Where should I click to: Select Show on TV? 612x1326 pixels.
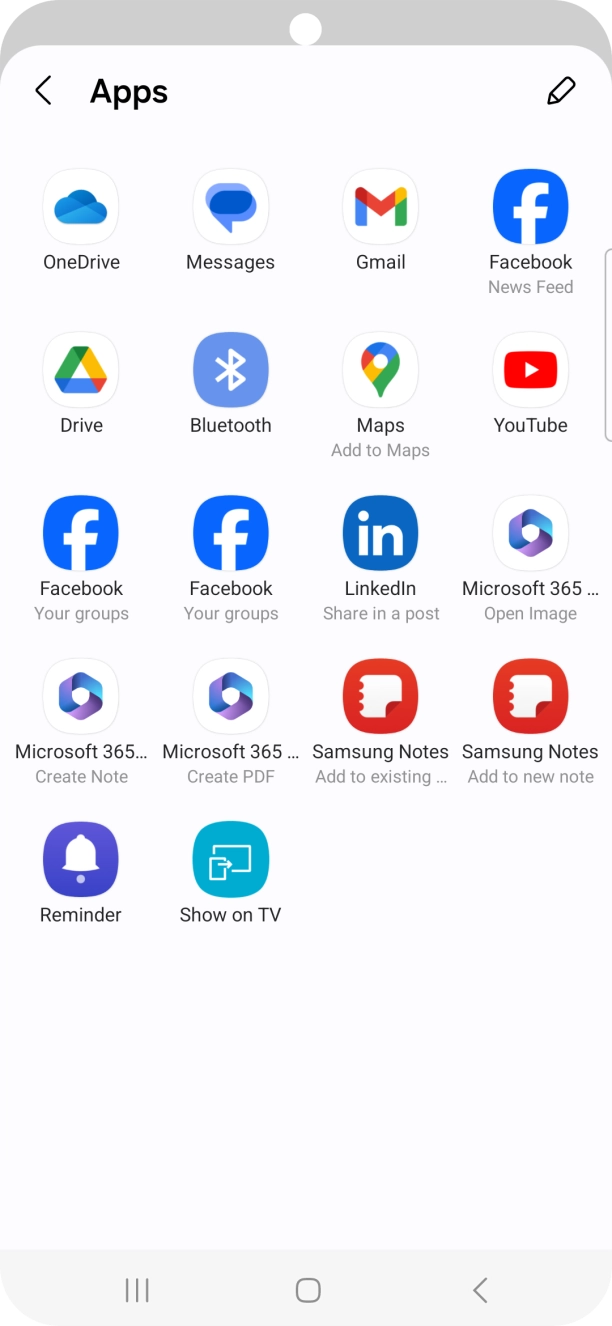click(x=230, y=860)
